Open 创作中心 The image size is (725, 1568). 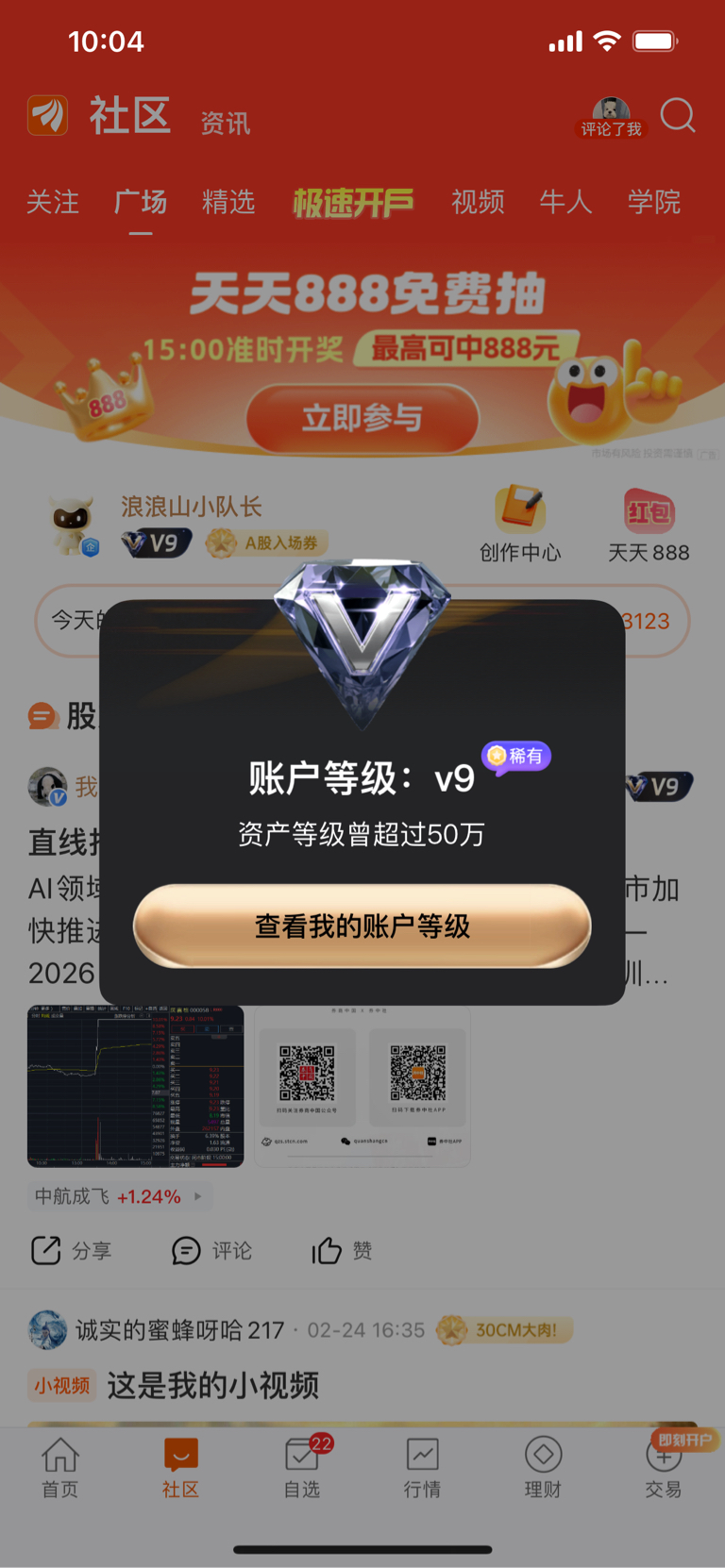pyautogui.click(x=520, y=524)
